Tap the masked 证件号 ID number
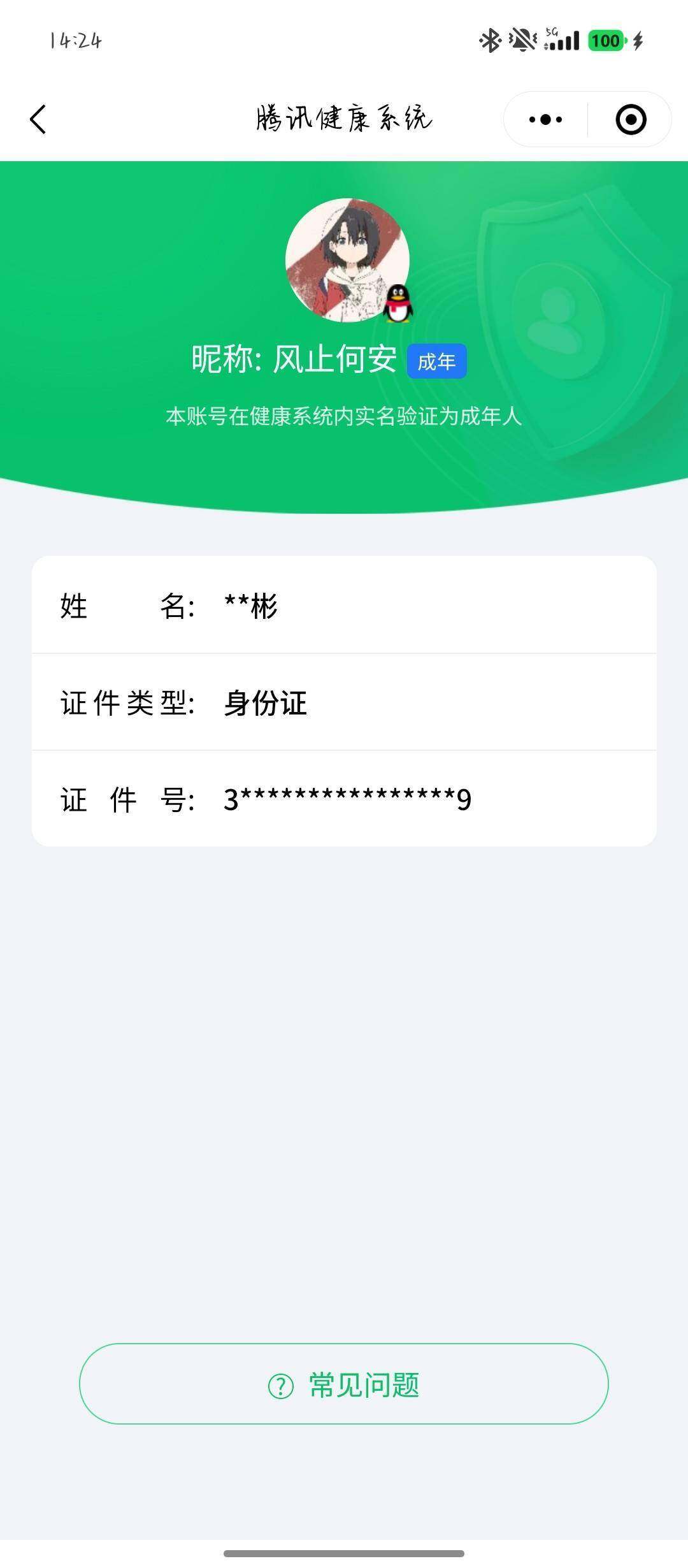This screenshot has width=688, height=1568. coord(347,799)
